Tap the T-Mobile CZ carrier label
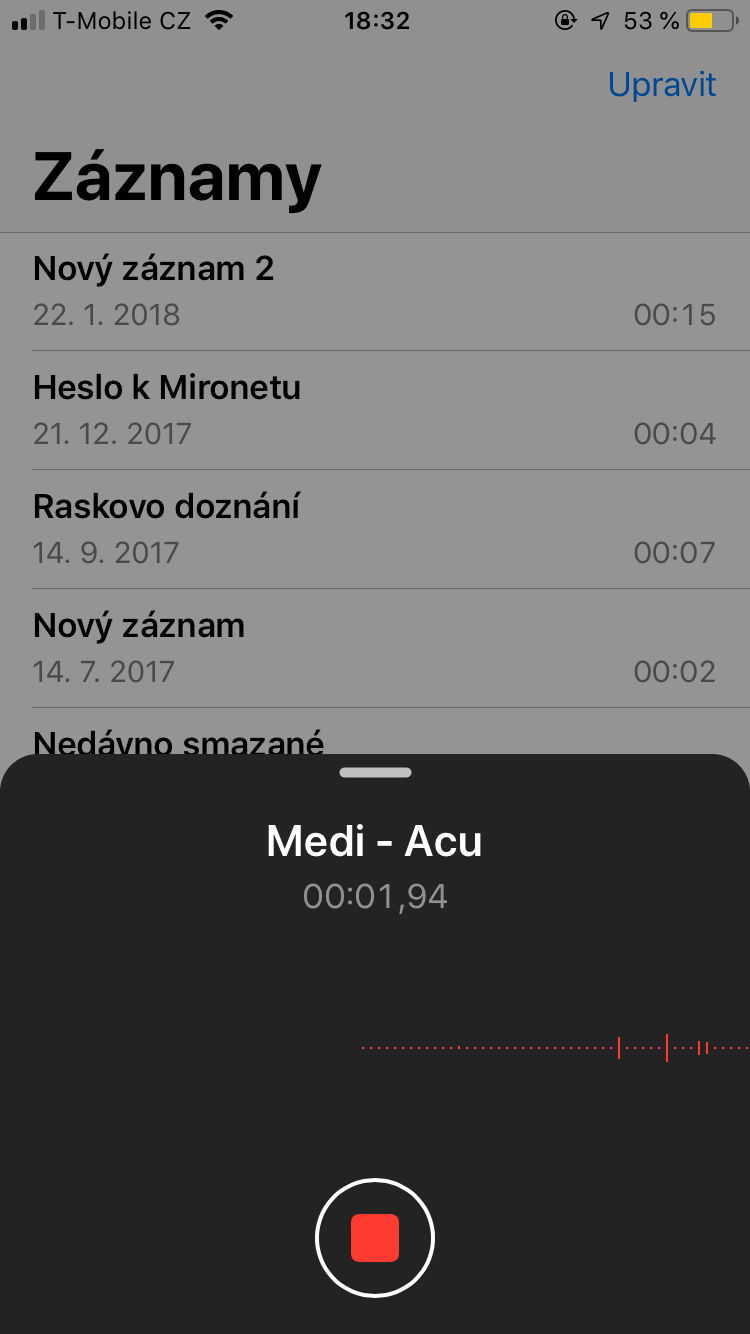 tap(120, 20)
